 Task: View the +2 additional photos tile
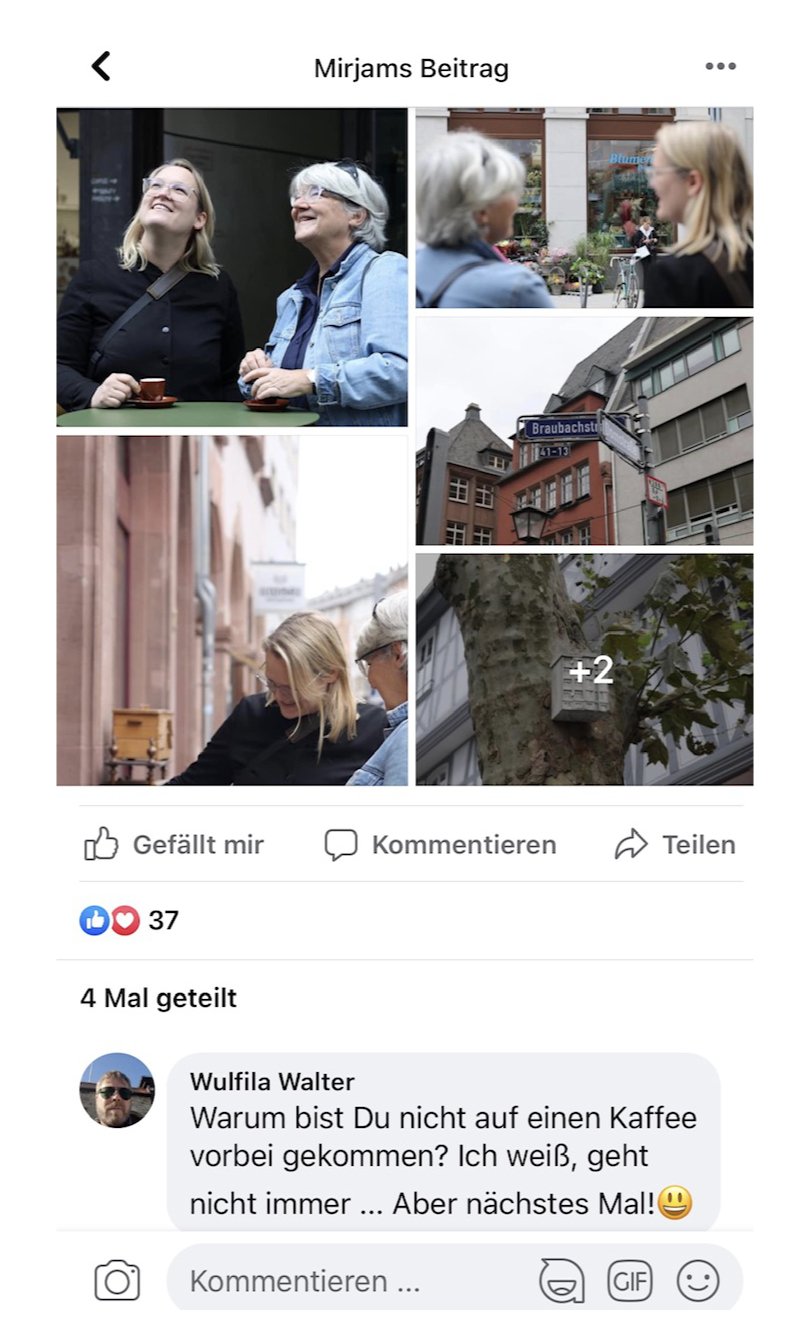click(x=584, y=669)
